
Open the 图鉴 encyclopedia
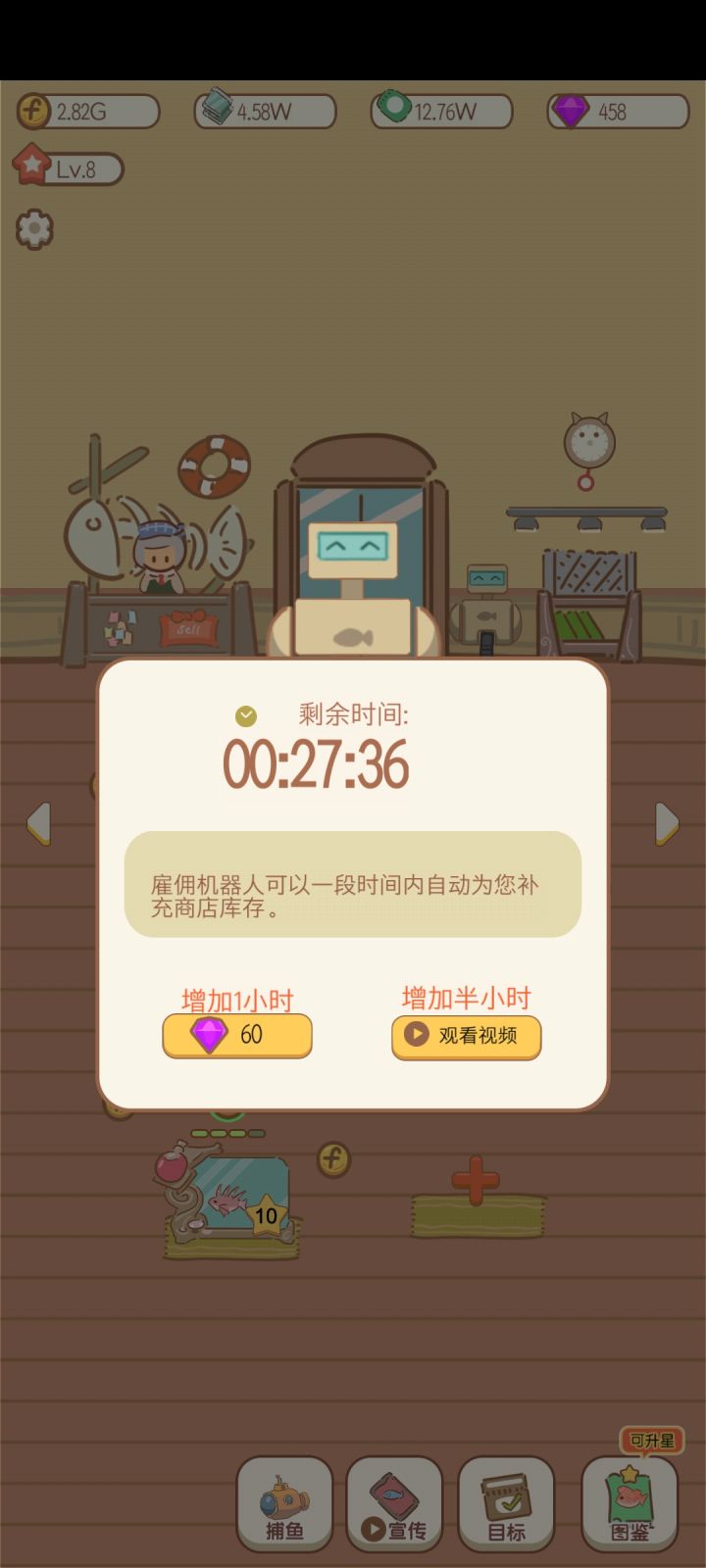[630, 1503]
